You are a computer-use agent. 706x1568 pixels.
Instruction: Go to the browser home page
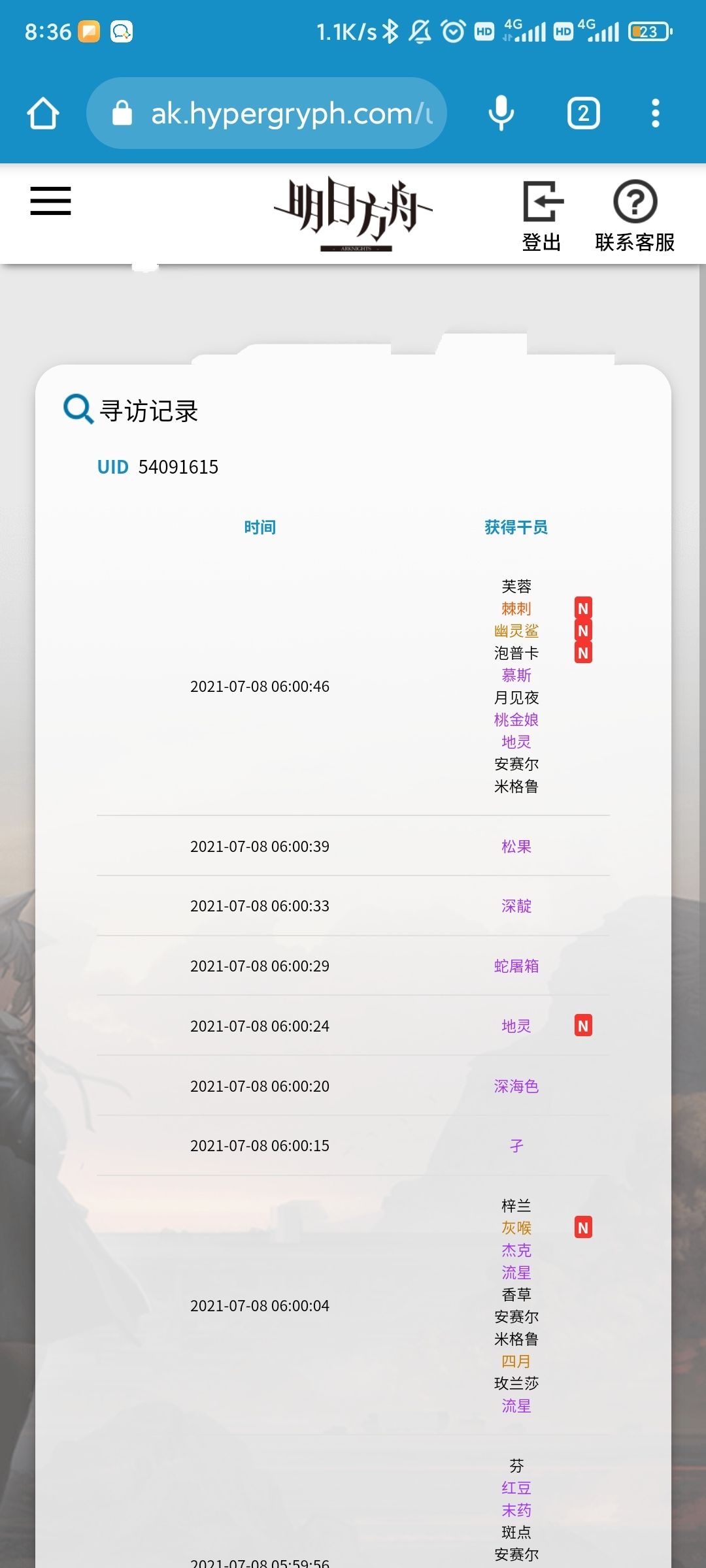coord(43,114)
